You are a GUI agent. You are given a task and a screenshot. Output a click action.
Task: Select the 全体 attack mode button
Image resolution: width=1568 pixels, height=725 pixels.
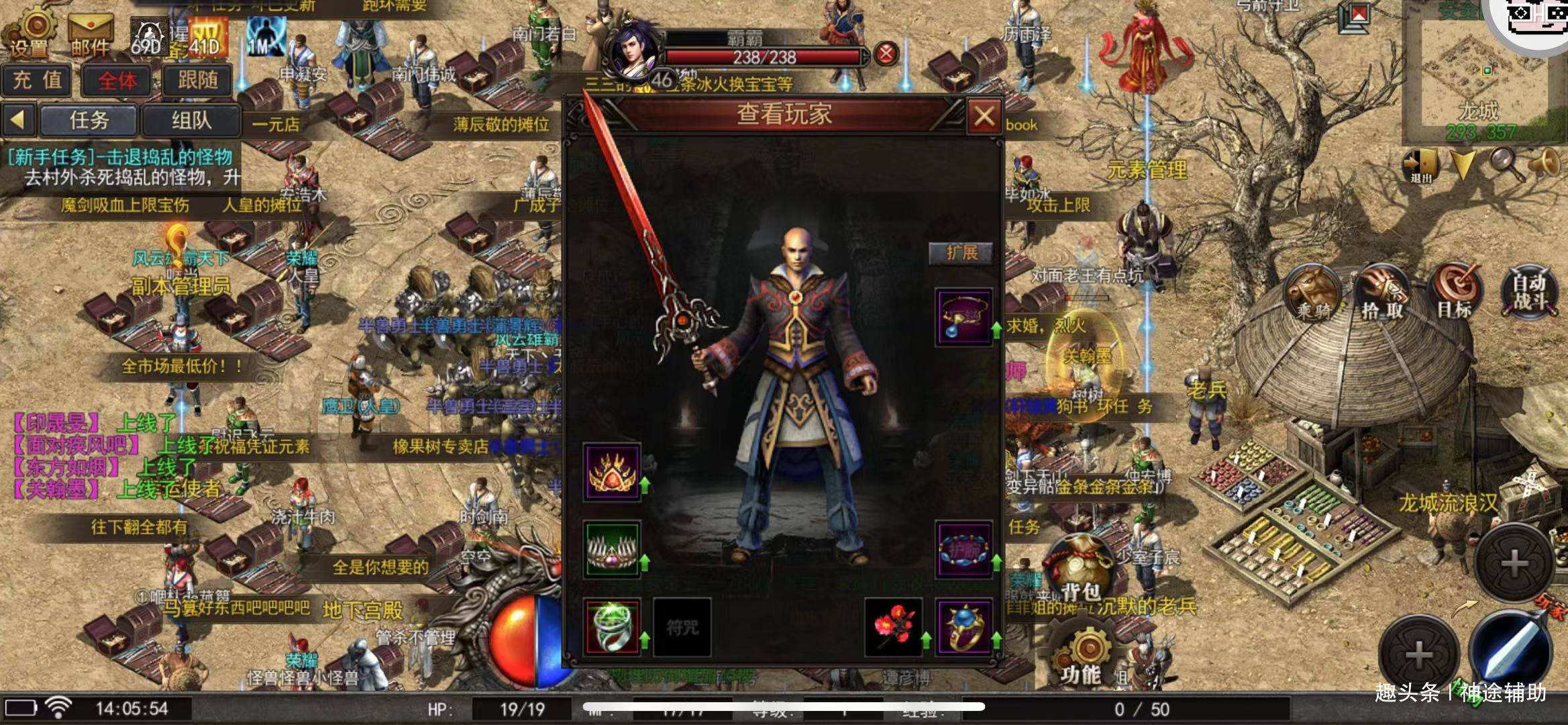118,81
